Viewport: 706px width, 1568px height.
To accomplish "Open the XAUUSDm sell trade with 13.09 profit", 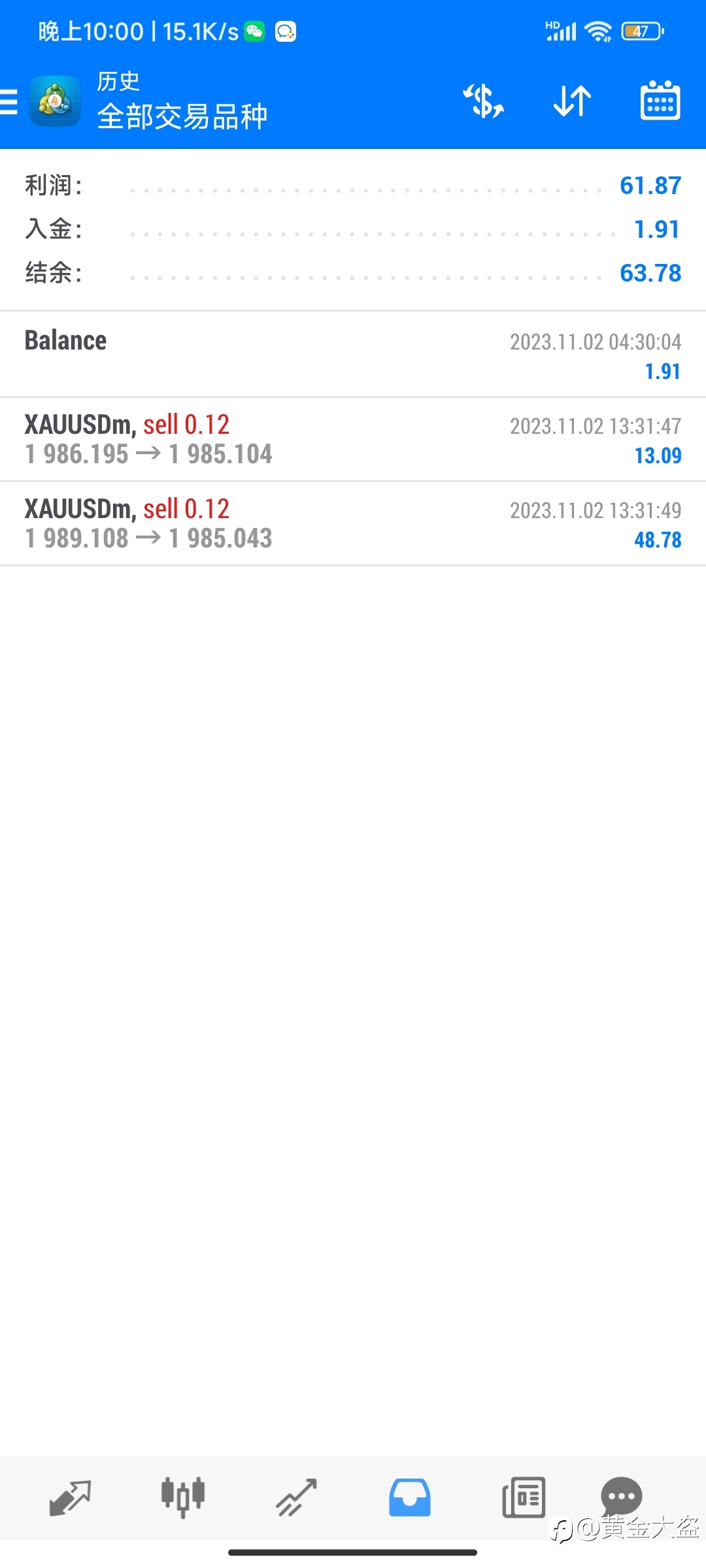I will (x=353, y=440).
